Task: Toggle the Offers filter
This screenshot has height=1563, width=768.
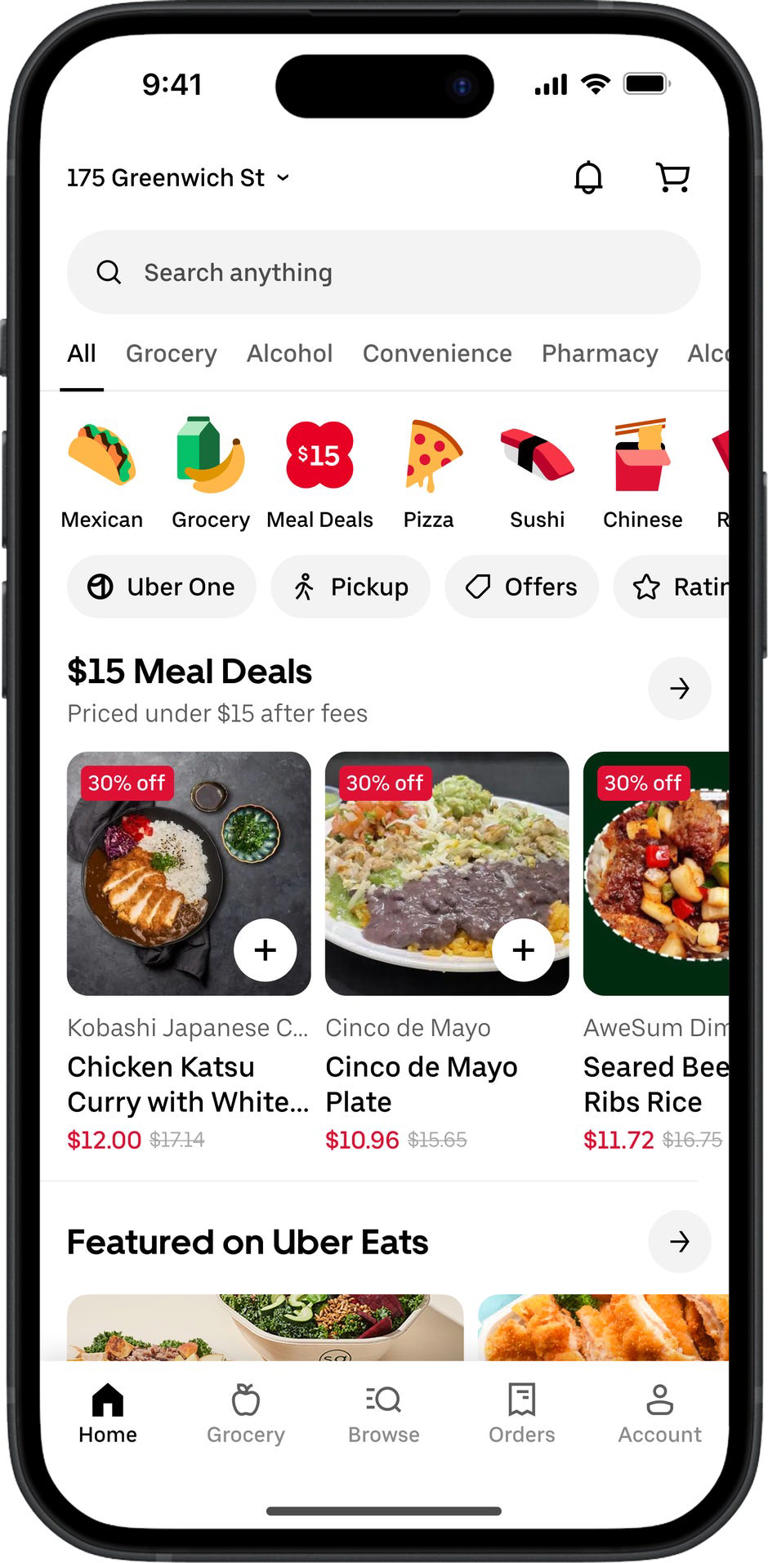Action: pos(521,587)
